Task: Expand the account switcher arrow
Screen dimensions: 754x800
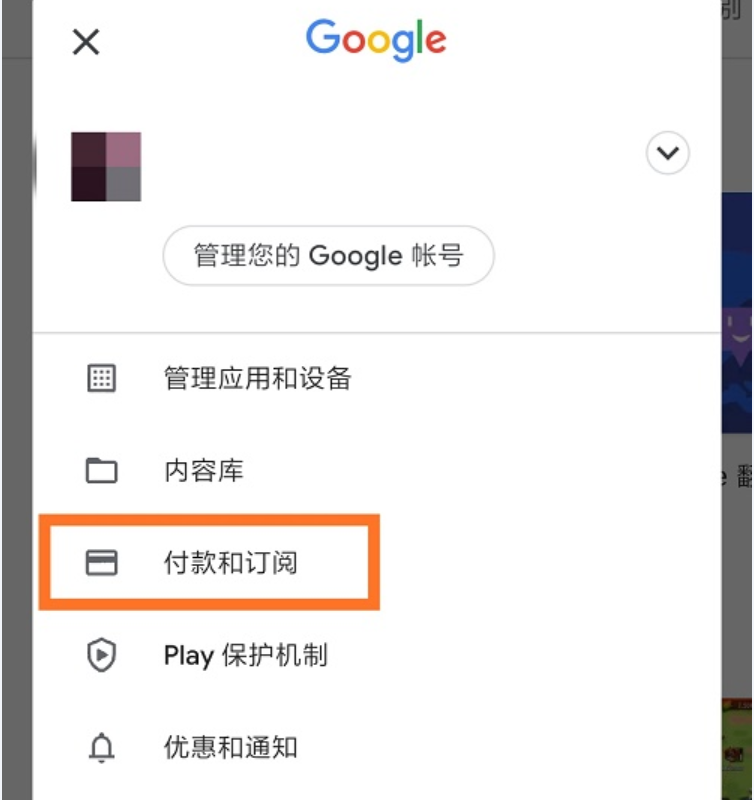Action: click(x=667, y=154)
